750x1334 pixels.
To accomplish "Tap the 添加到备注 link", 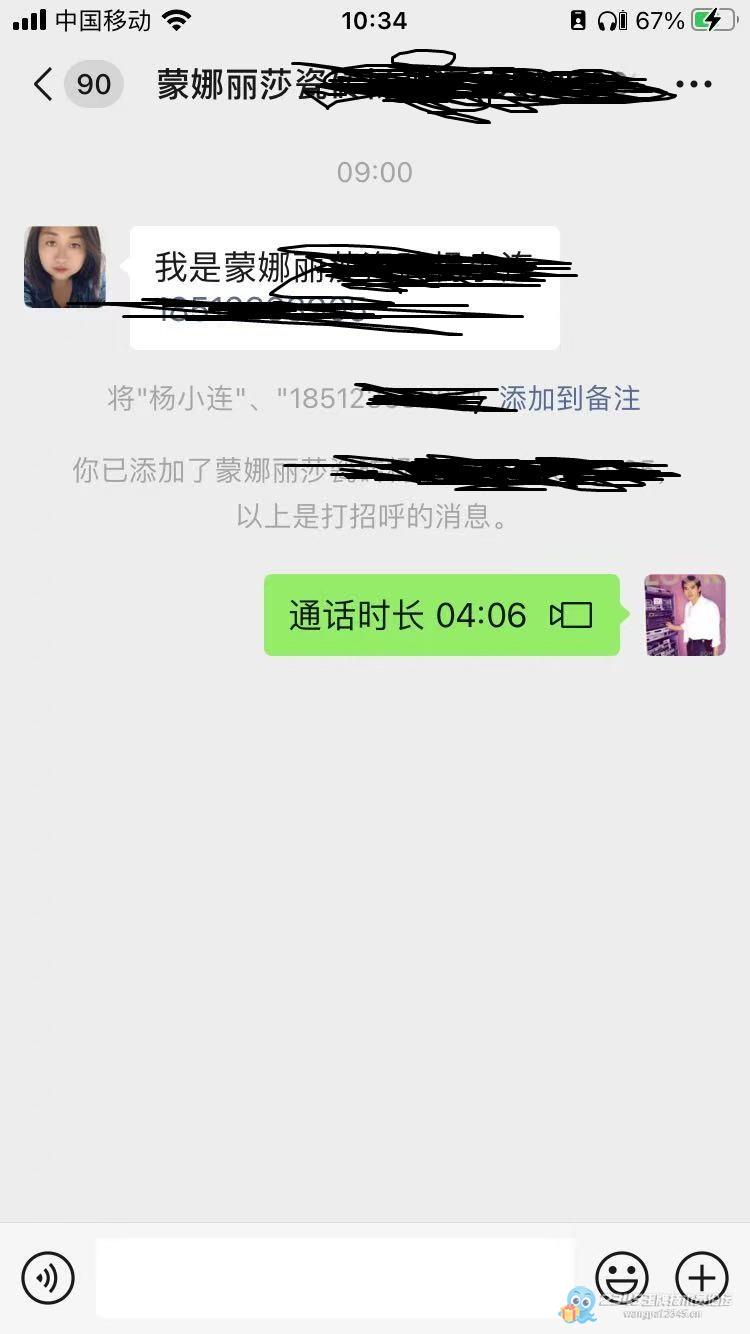I will click(570, 399).
